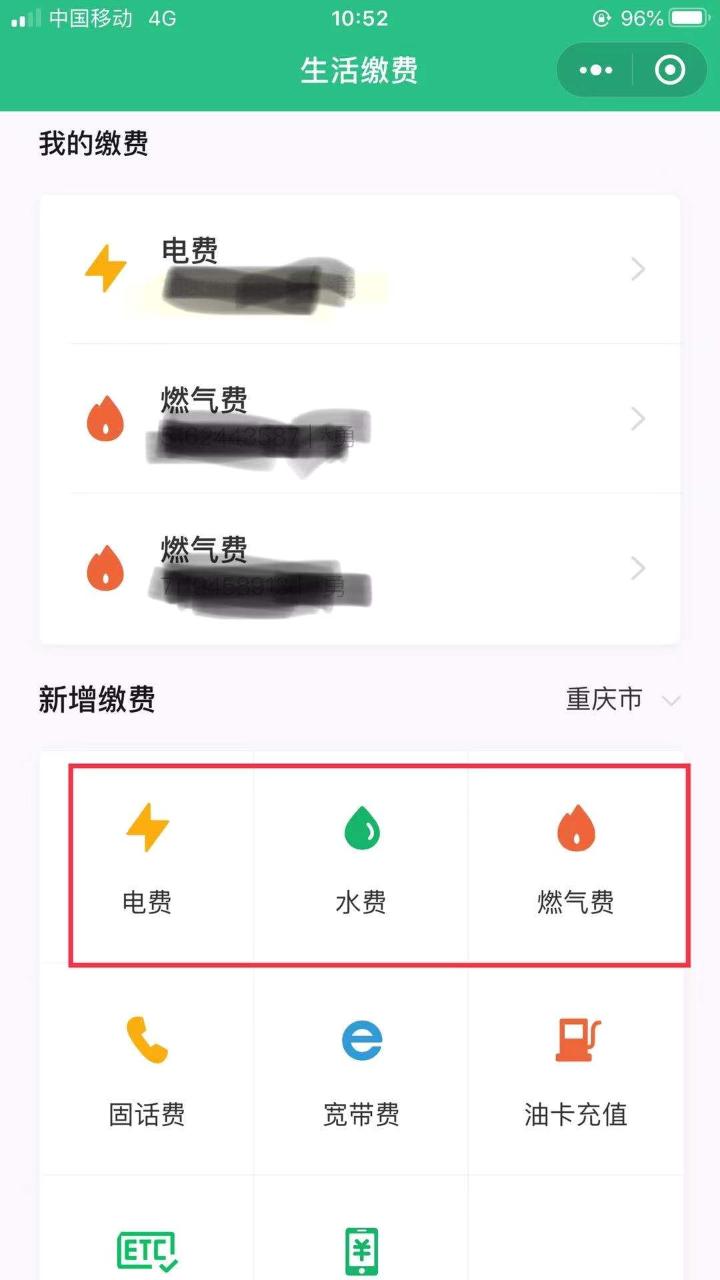Add a new 电费 payment under 新增缴费

point(147,859)
